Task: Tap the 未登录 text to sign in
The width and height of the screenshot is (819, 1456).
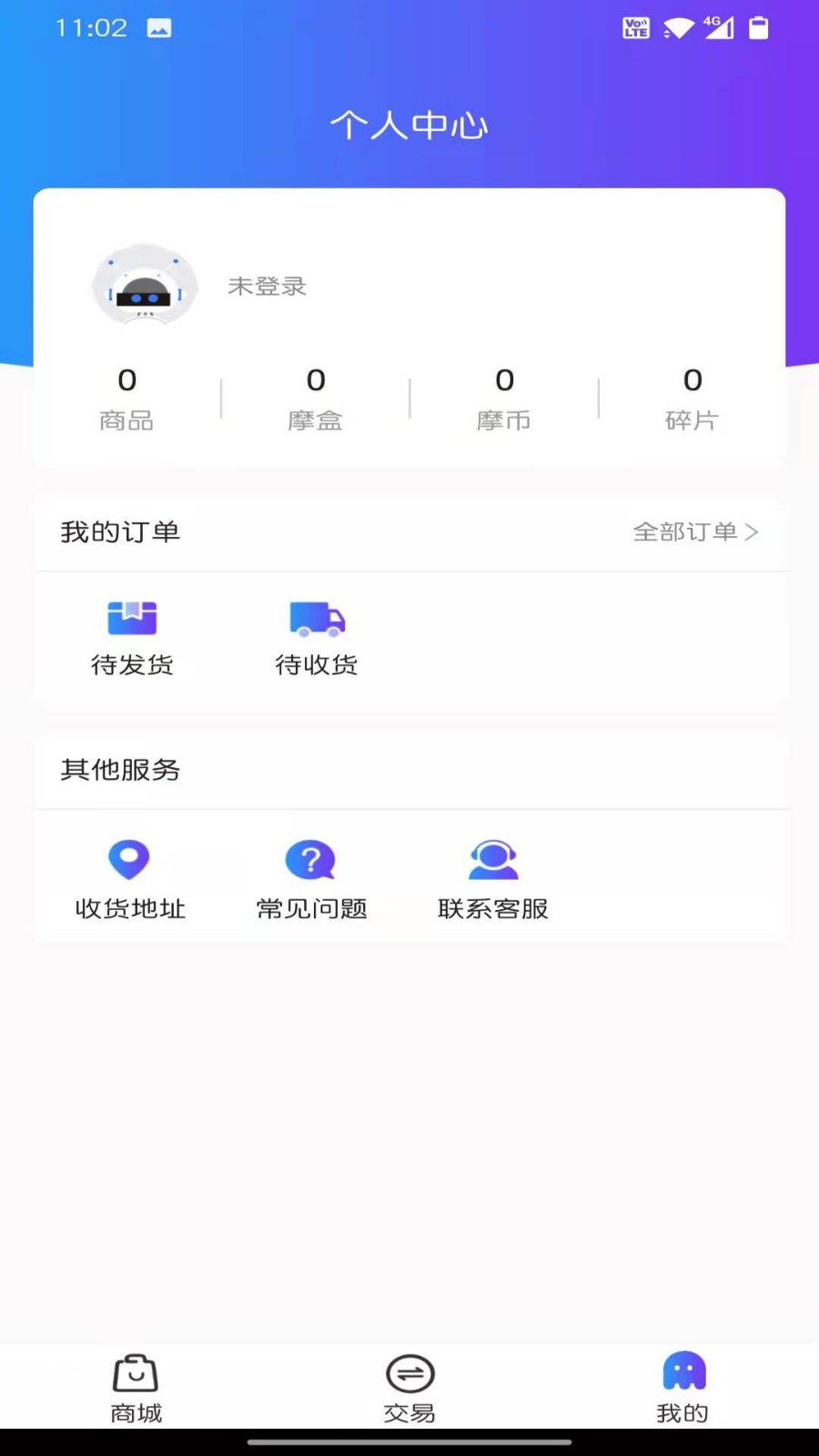Action: point(267,286)
